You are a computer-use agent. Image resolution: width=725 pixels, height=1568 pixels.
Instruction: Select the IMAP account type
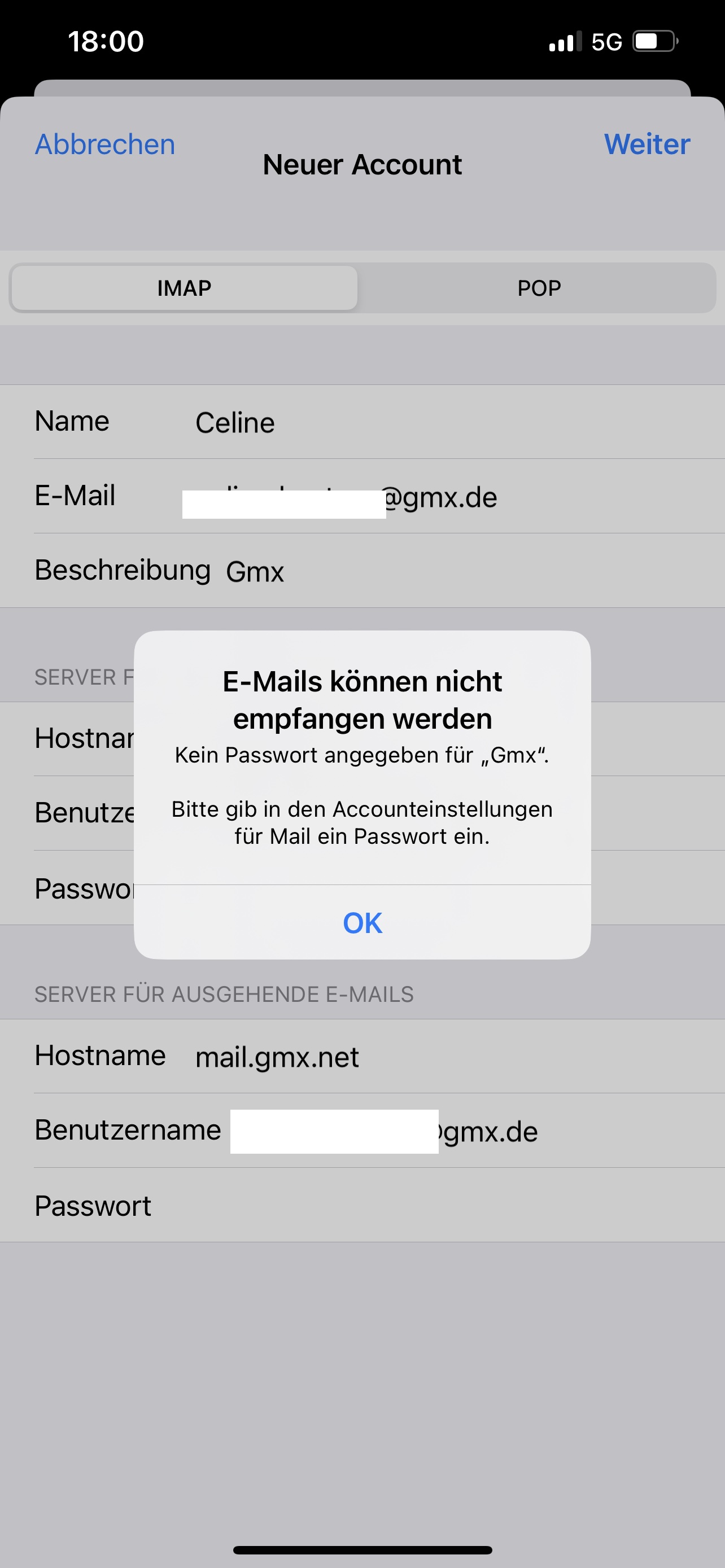[185, 288]
